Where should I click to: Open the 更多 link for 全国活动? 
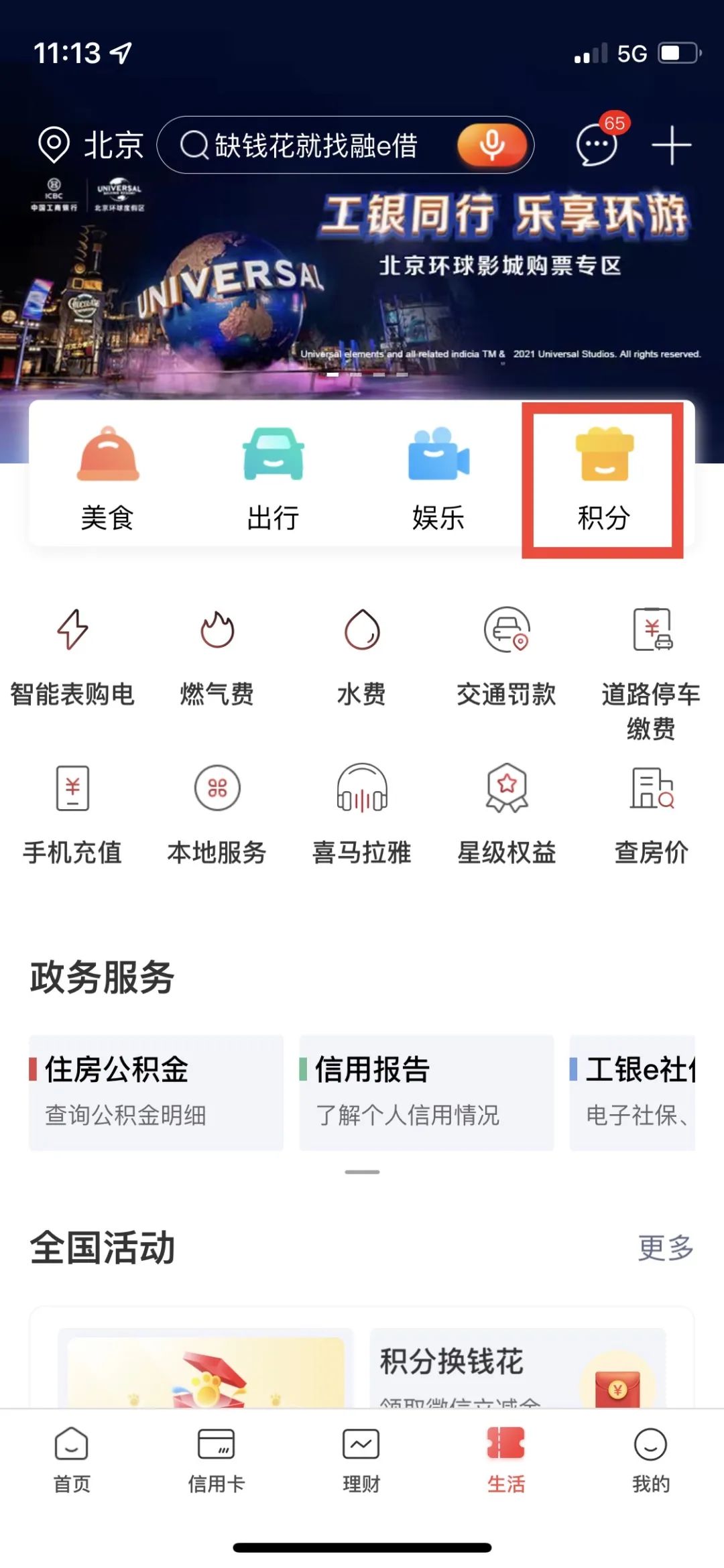click(x=667, y=1248)
